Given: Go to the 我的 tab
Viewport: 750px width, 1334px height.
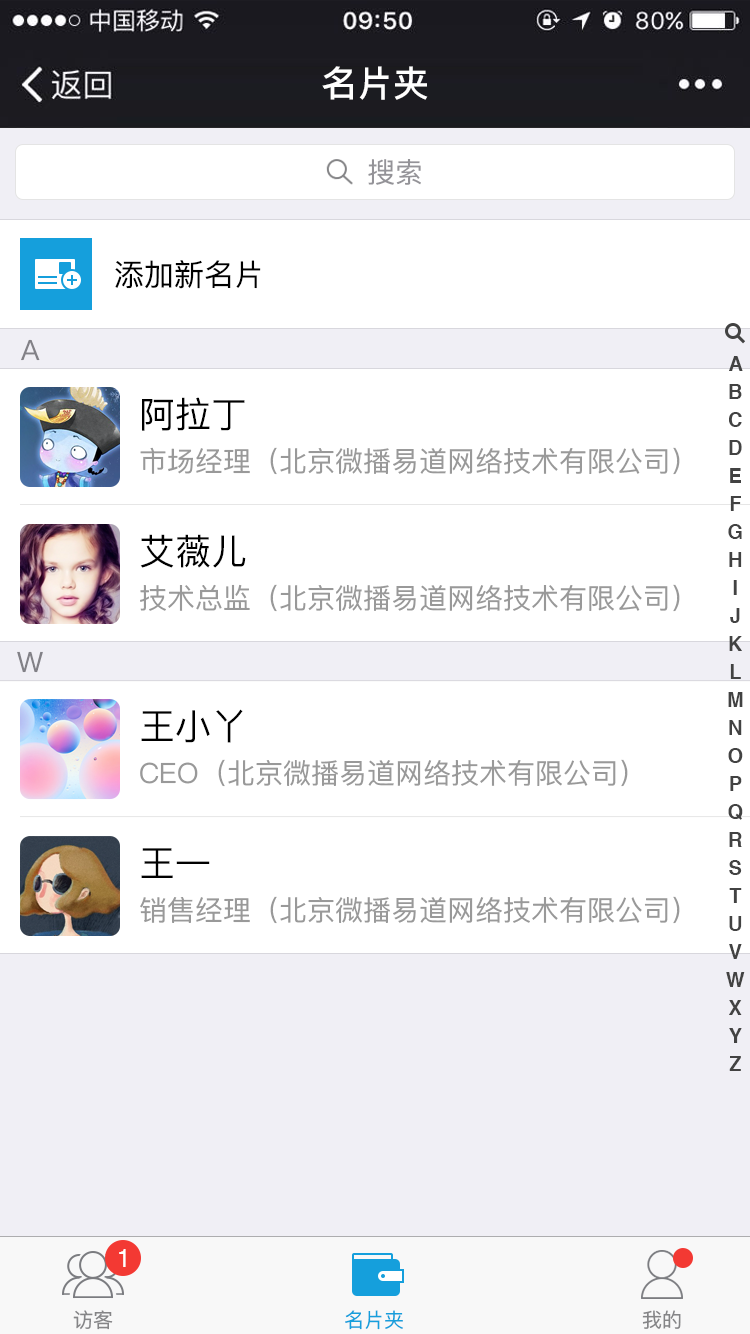Looking at the screenshot, I should click(x=662, y=1287).
